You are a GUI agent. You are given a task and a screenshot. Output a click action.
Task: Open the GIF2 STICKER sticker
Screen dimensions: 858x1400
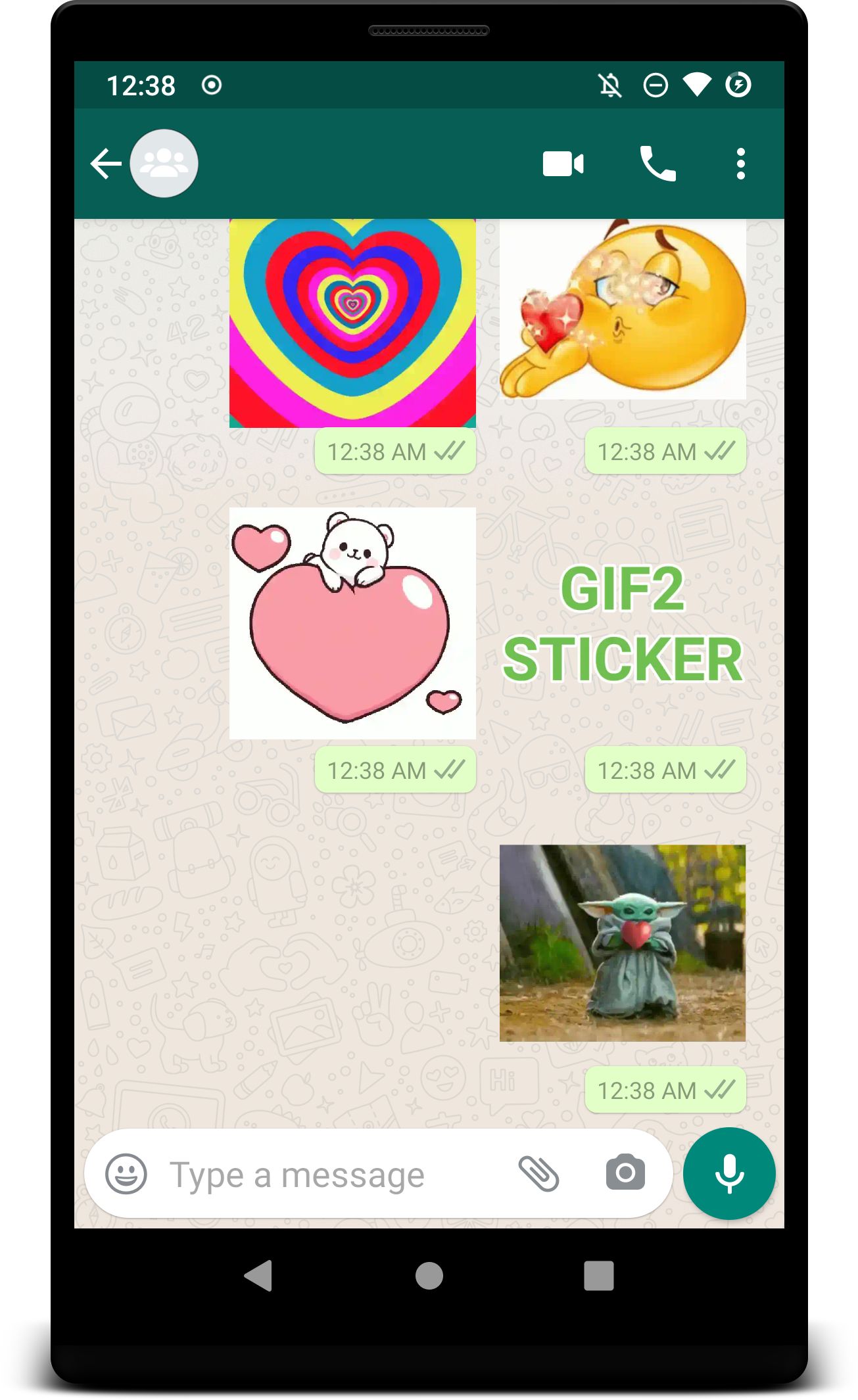tap(623, 624)
